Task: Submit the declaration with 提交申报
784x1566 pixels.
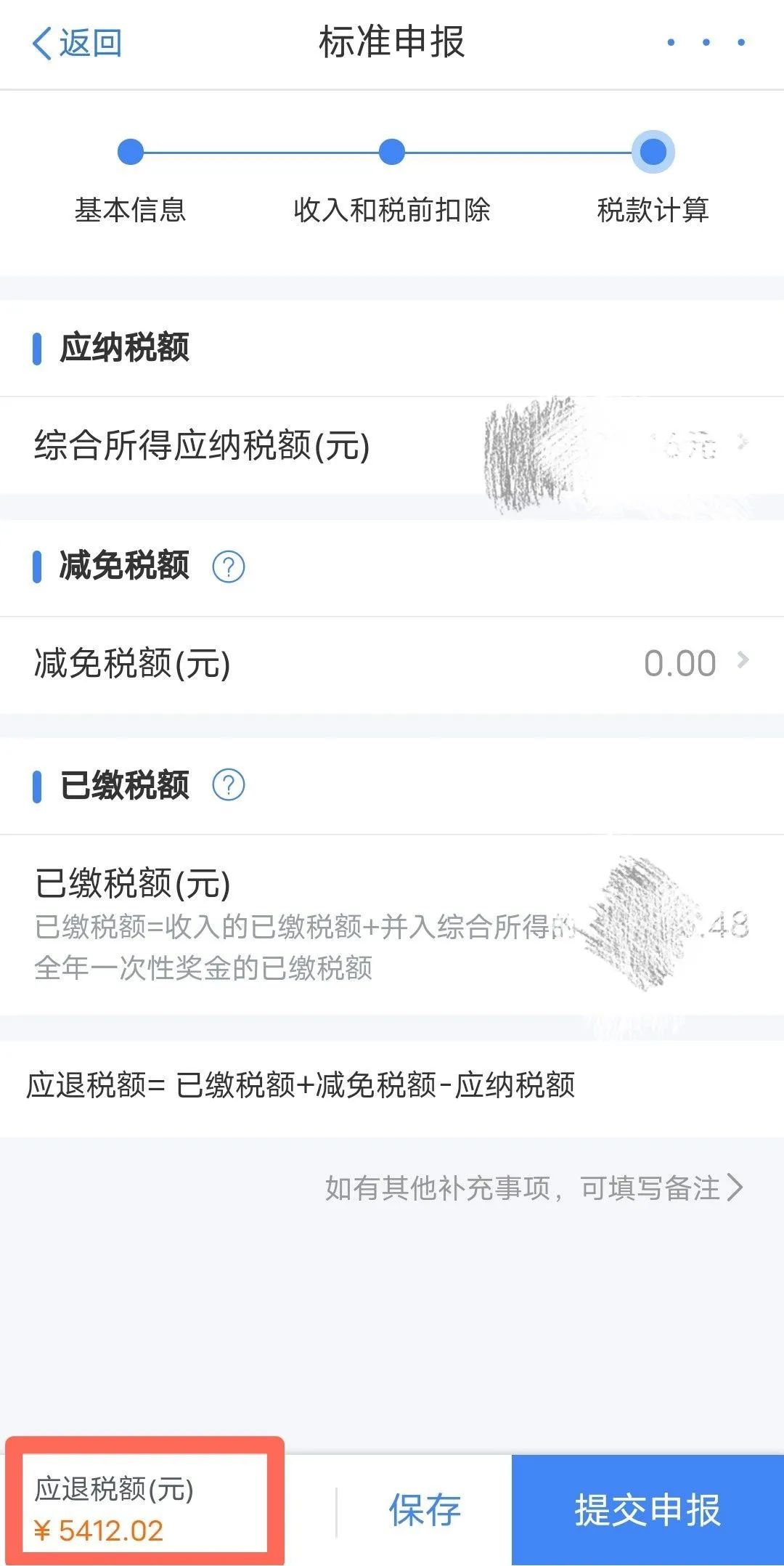Action: (648, 1511)
